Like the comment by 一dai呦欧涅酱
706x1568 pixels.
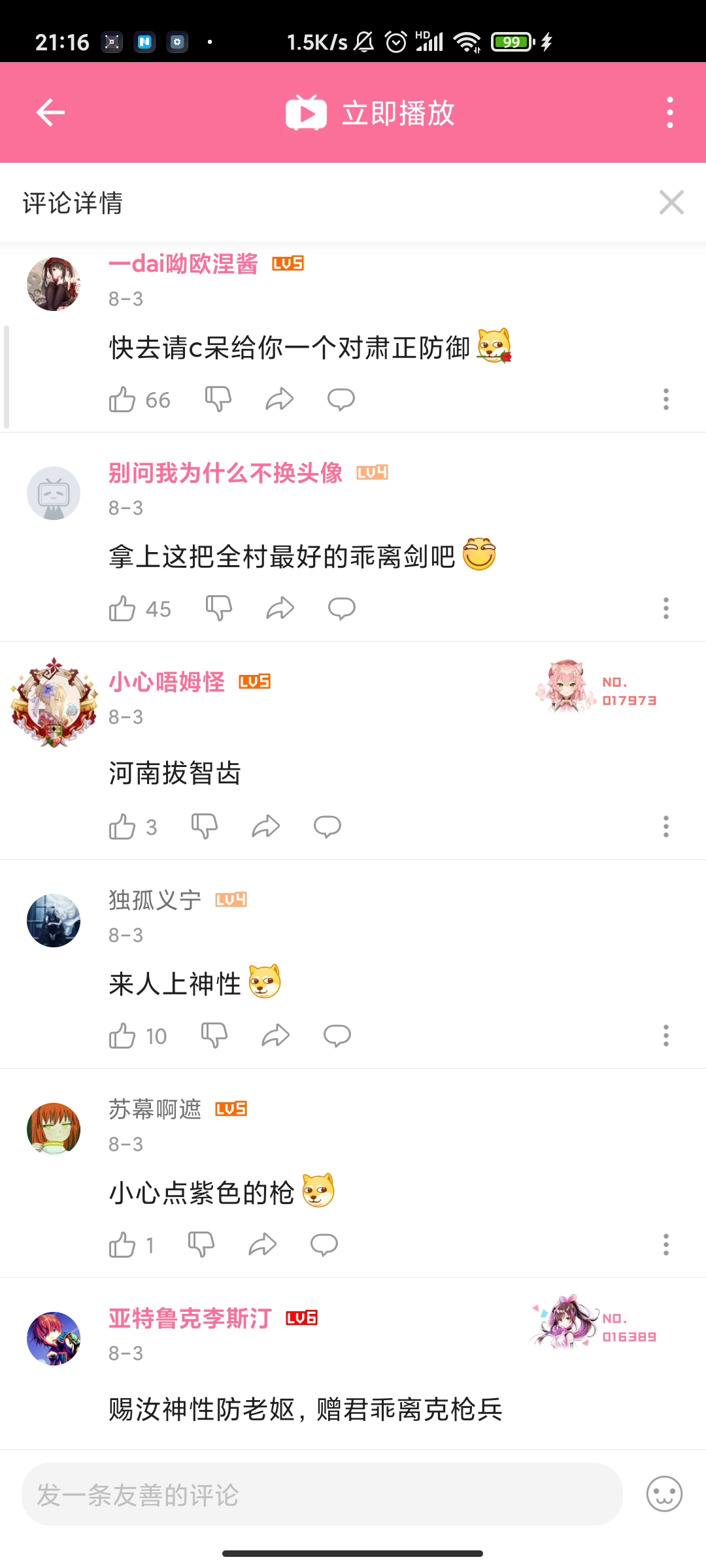click(x=122, y=399)
